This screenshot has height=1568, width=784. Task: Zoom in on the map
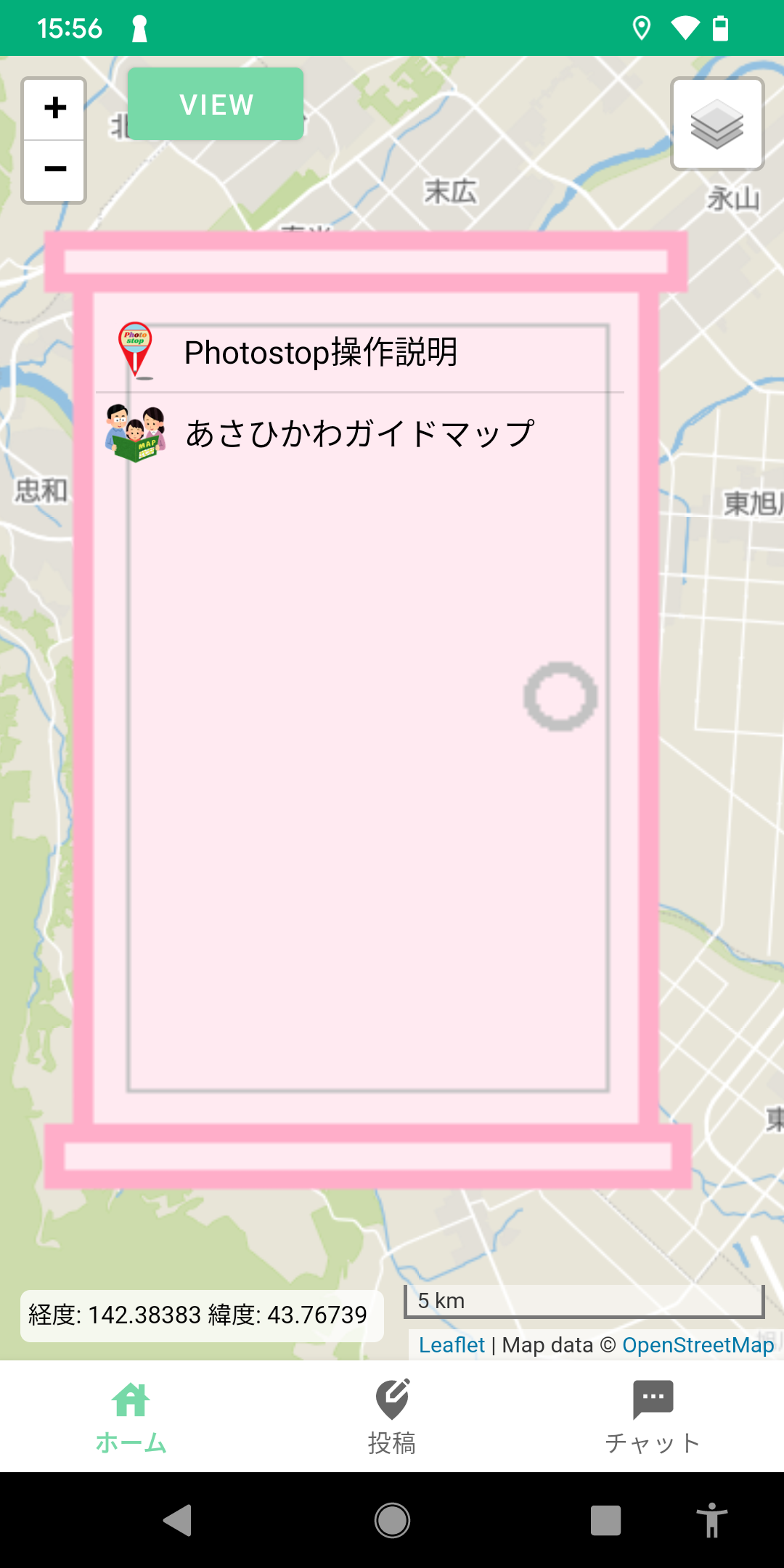(54, 109)
